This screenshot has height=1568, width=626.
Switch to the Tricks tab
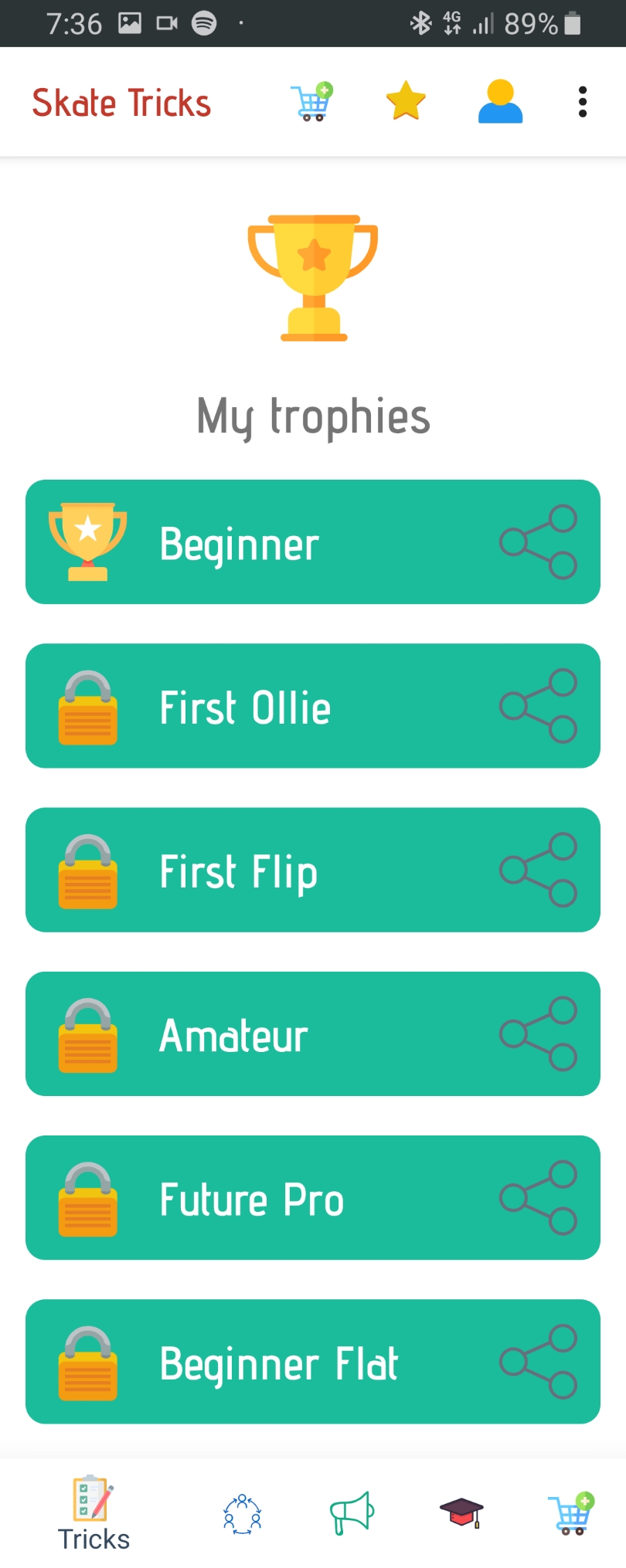click(x=94, y=1514)
